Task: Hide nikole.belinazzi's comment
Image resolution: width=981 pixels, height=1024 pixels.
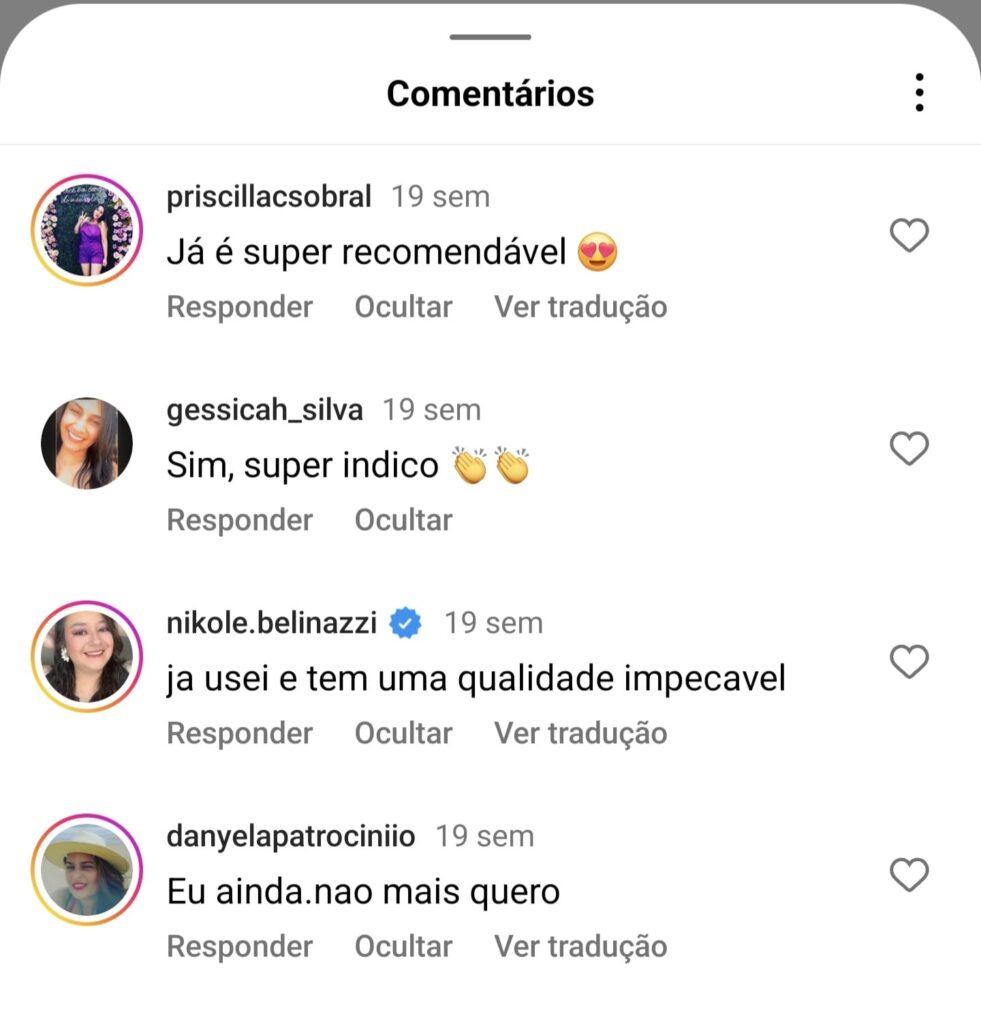Action: click(403, 733)
